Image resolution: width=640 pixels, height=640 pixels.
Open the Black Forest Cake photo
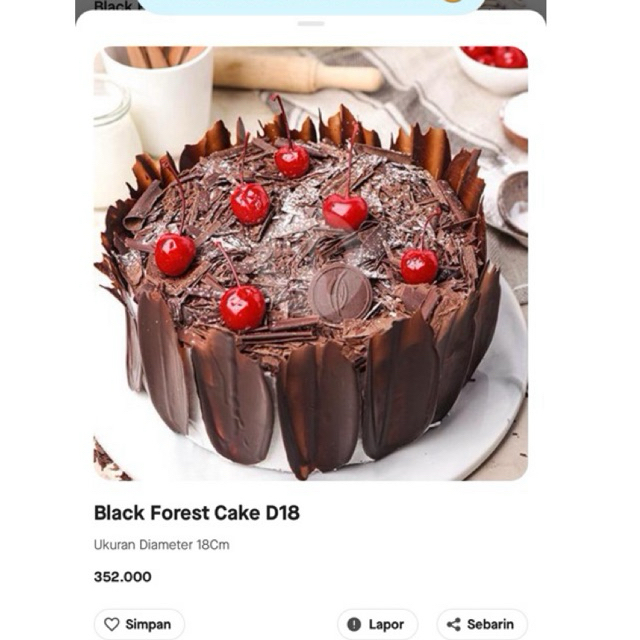[310, 263]
